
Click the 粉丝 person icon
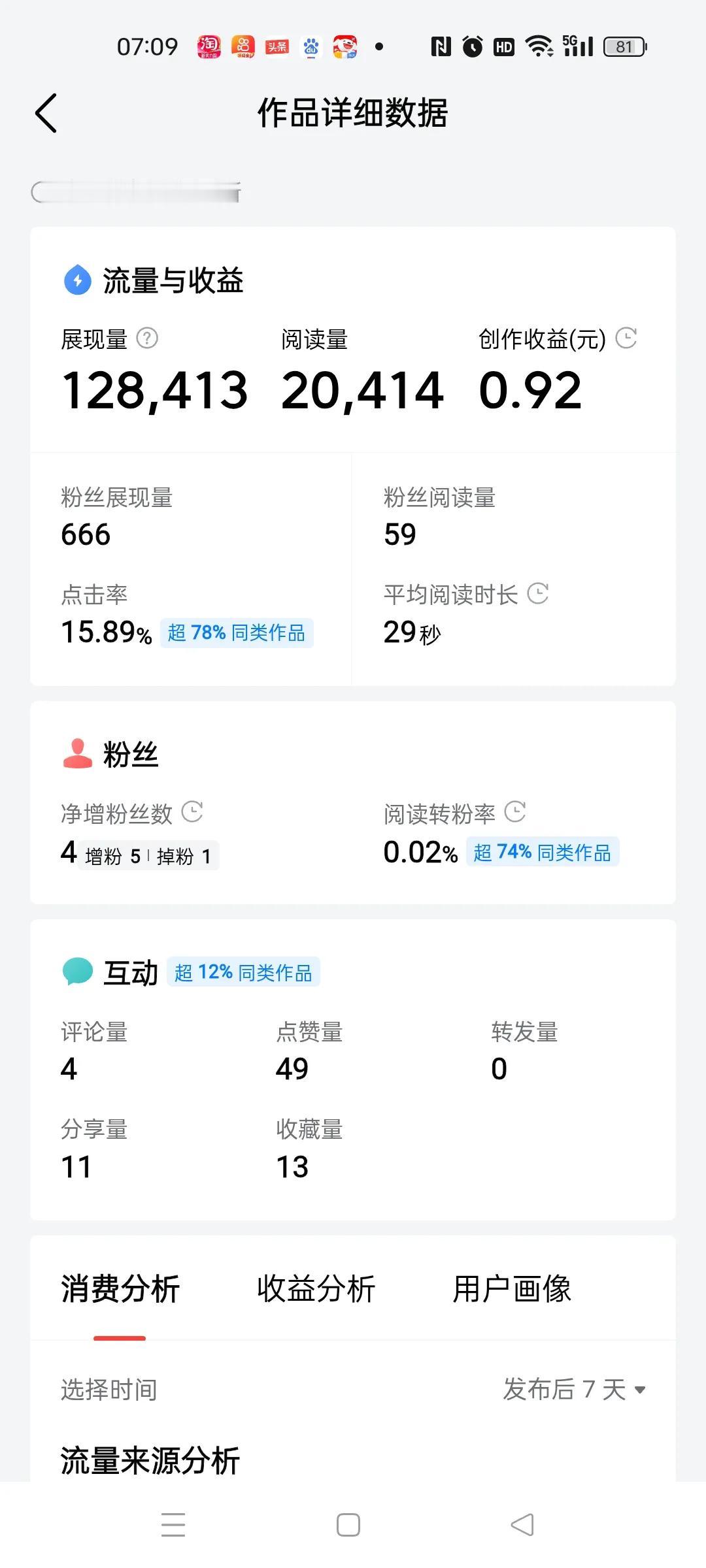tap(76, 753)
